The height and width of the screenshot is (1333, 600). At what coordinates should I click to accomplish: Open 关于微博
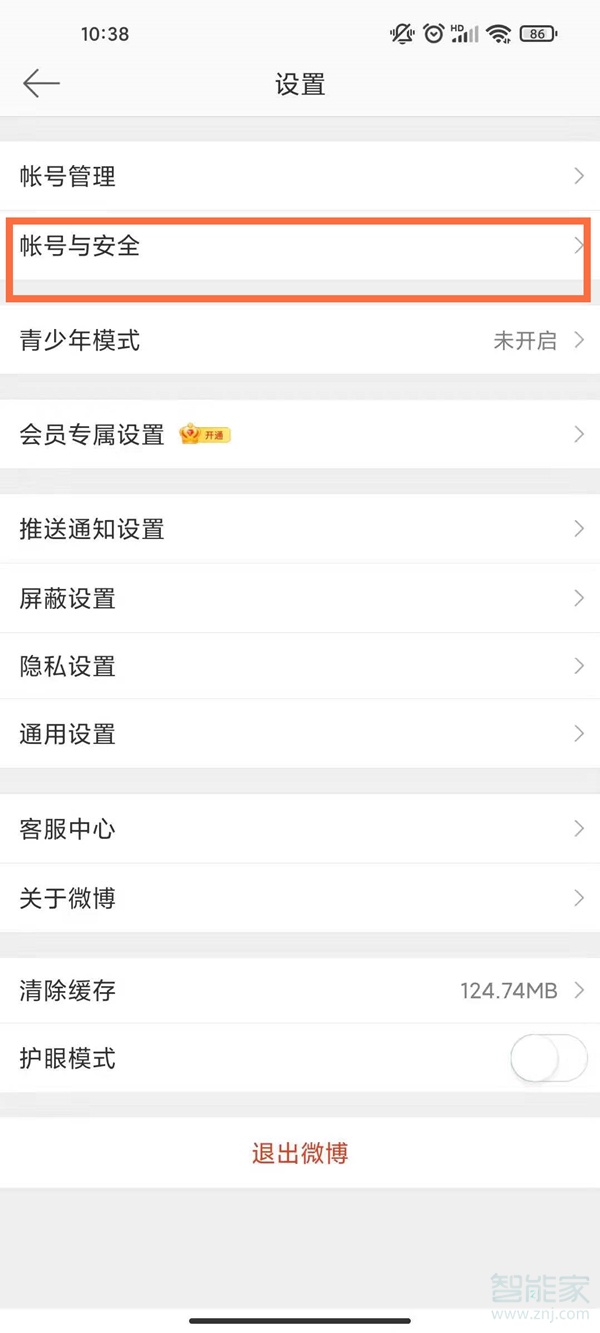(x=300, y=898)
